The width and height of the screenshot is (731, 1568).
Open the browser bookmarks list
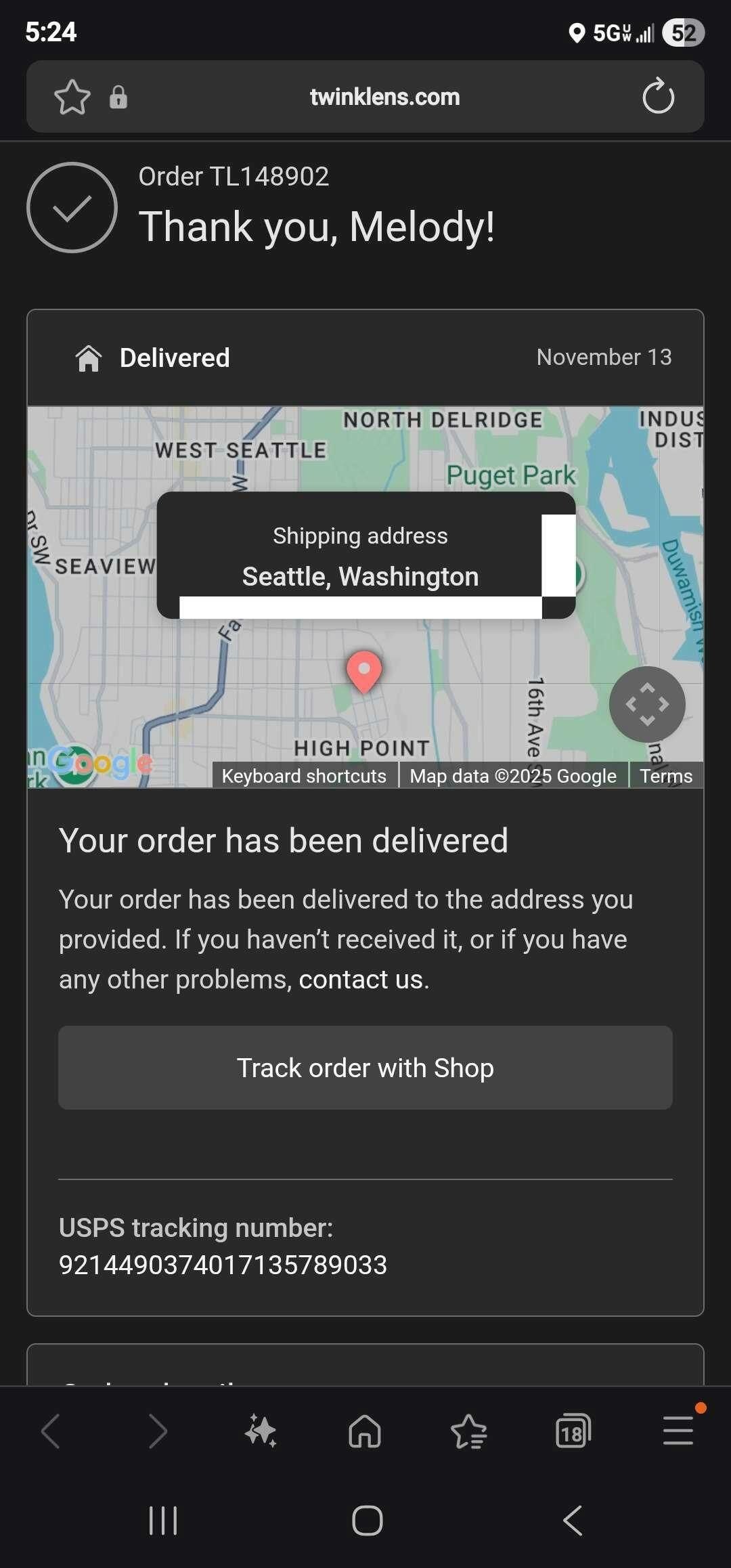pos(469,1431)
